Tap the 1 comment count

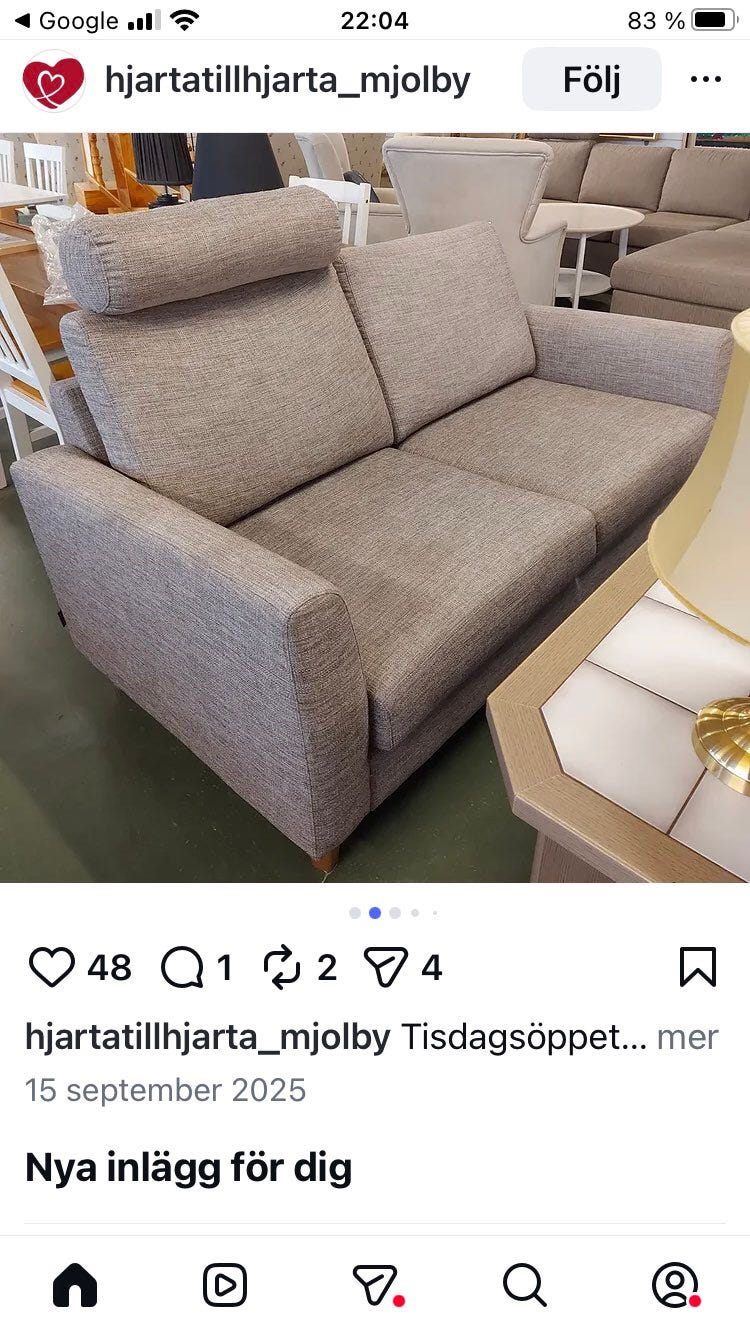coord(224,967)
